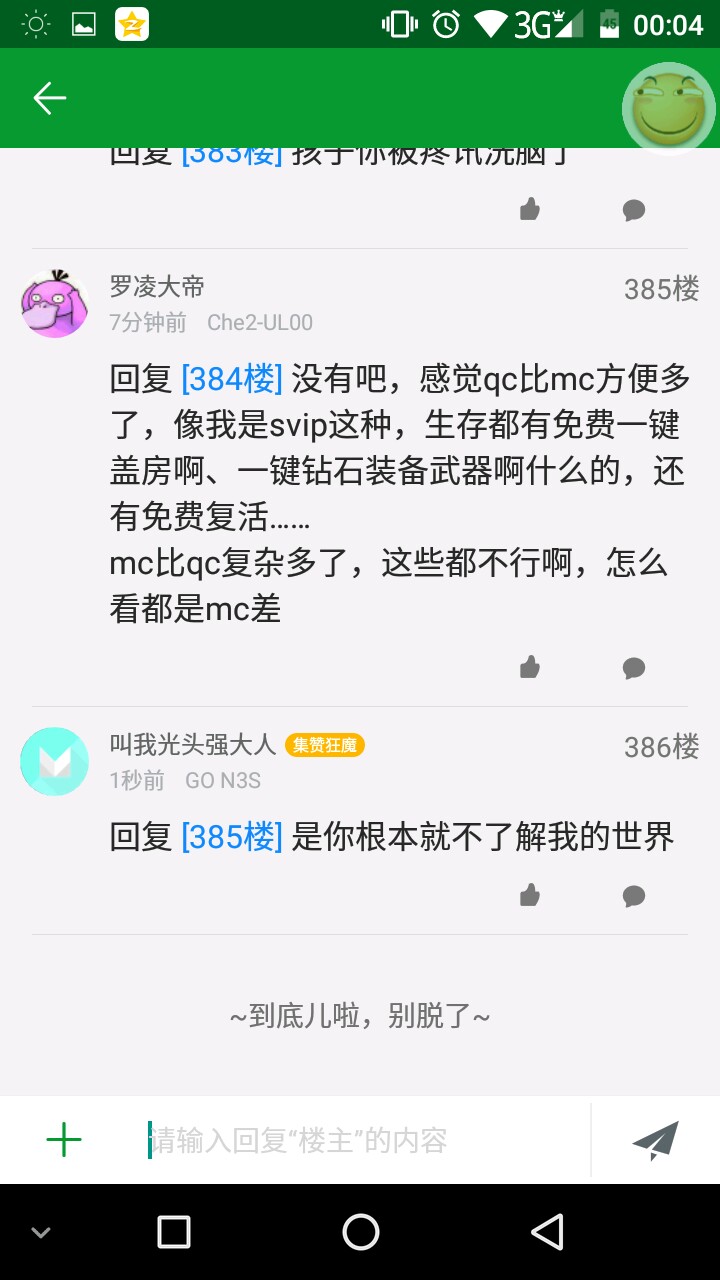Open the frog avatar in the header

coord(668,108)
